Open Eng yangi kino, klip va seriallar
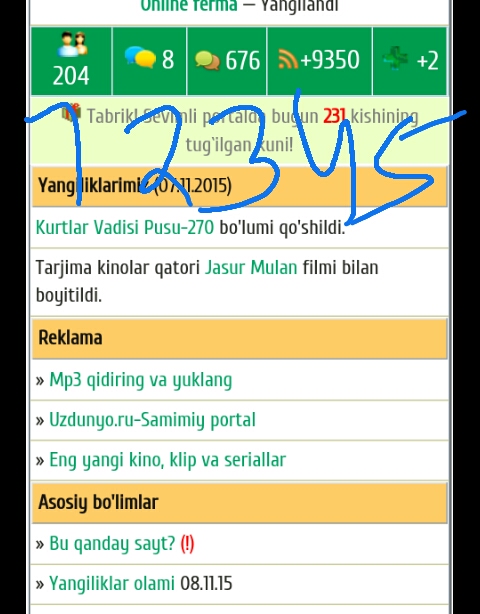 tap(168, 460)
